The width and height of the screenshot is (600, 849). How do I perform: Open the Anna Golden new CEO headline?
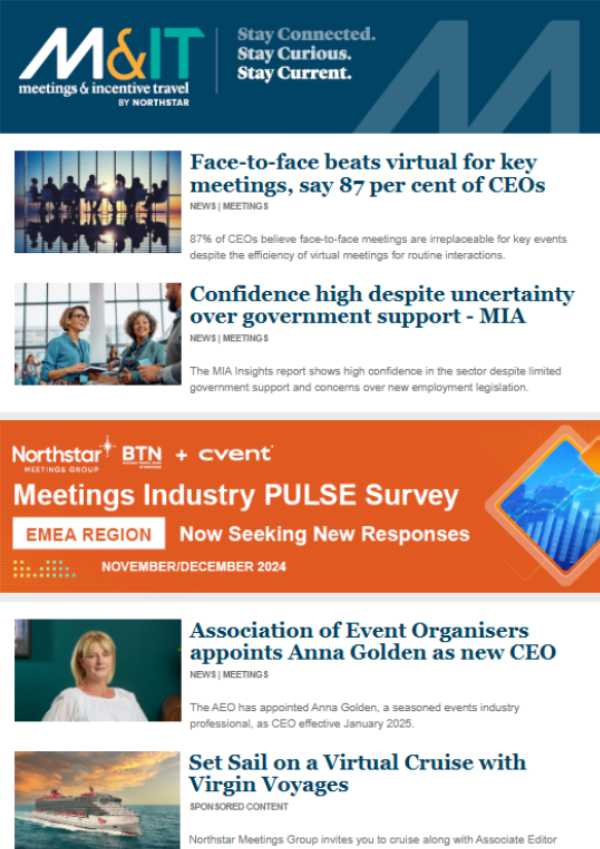[x=373, y=643]
